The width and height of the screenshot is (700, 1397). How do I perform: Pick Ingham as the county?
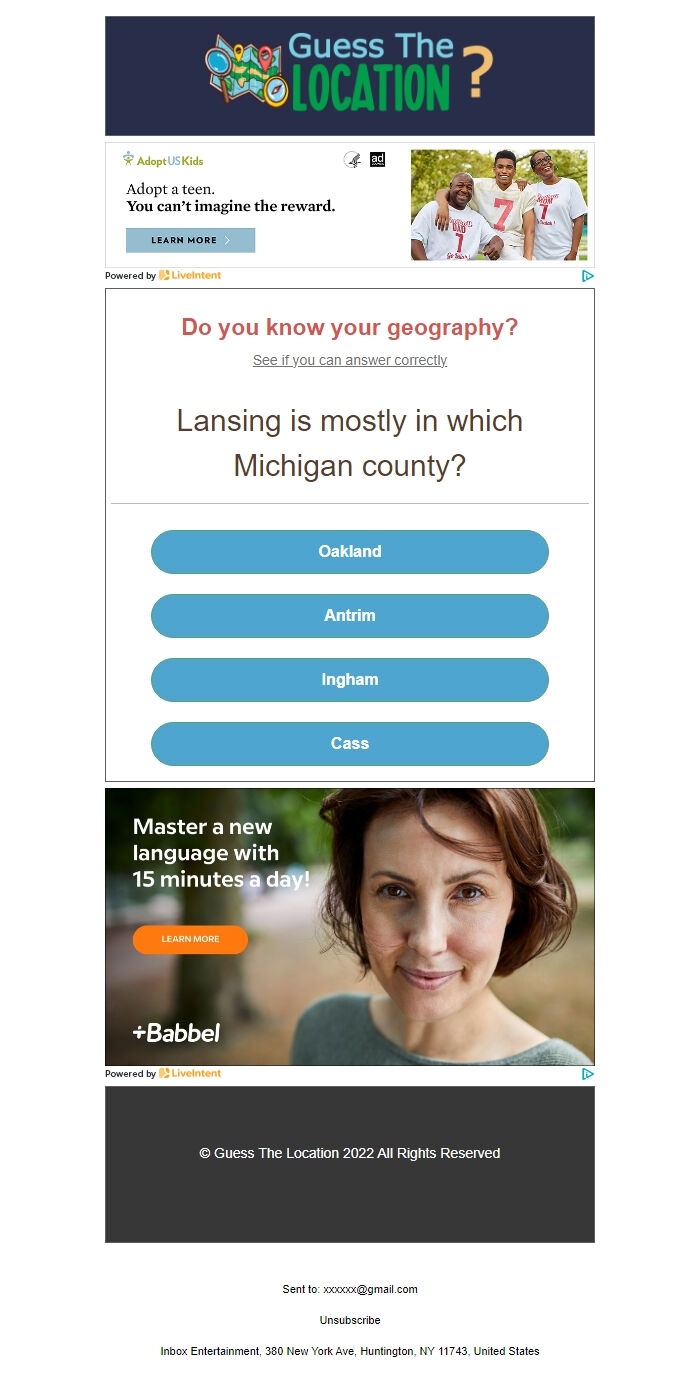(349, 680)
